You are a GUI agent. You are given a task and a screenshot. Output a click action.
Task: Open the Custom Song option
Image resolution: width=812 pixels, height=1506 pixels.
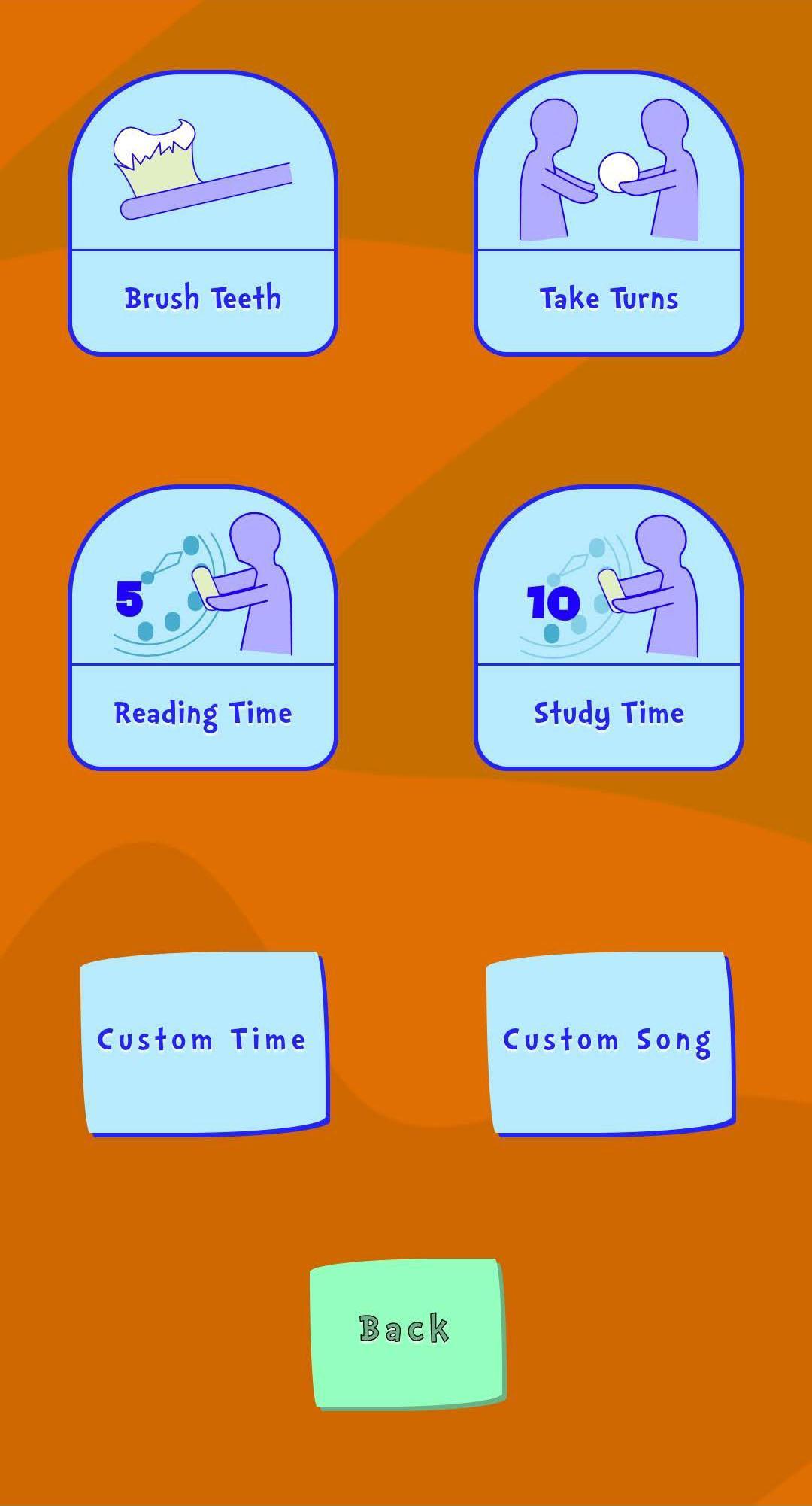(608, 1042)
